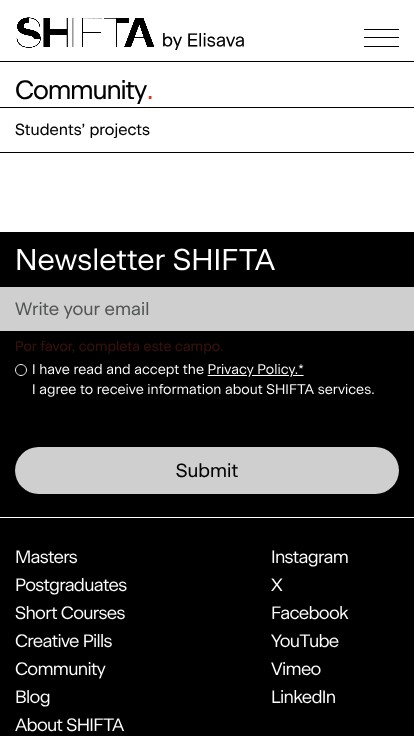
Task: View Creative Pills
Action: [x=63, y=641]
